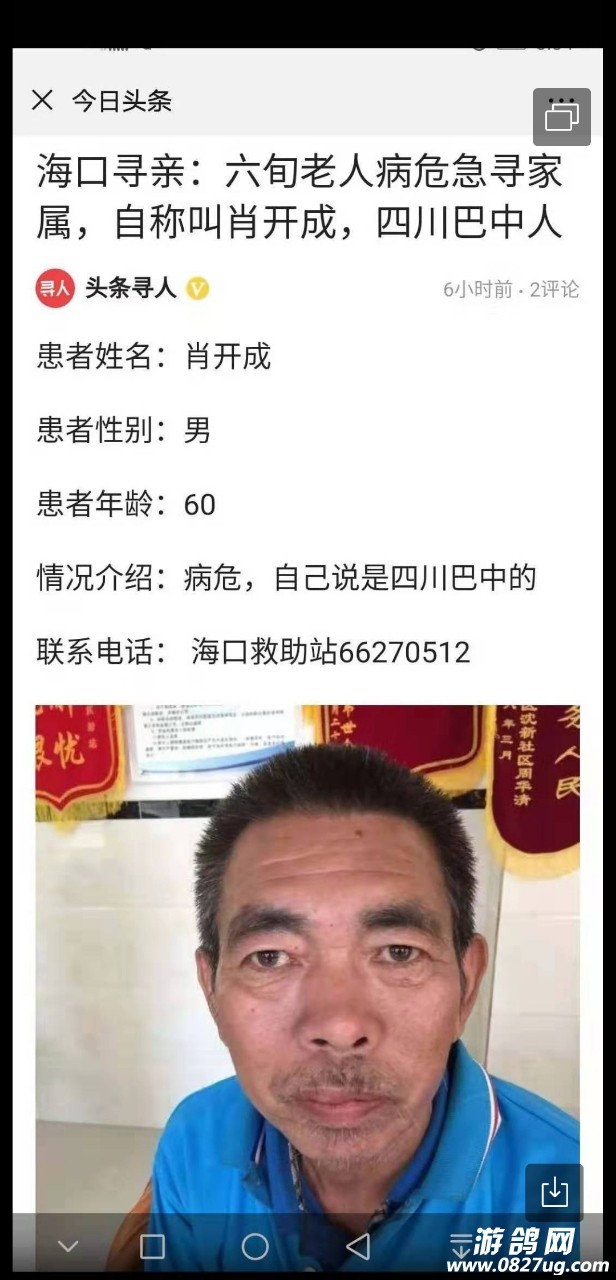Tap the system recent apps square button
The image size is (616, 1280).
click(x=152, y=1246)
